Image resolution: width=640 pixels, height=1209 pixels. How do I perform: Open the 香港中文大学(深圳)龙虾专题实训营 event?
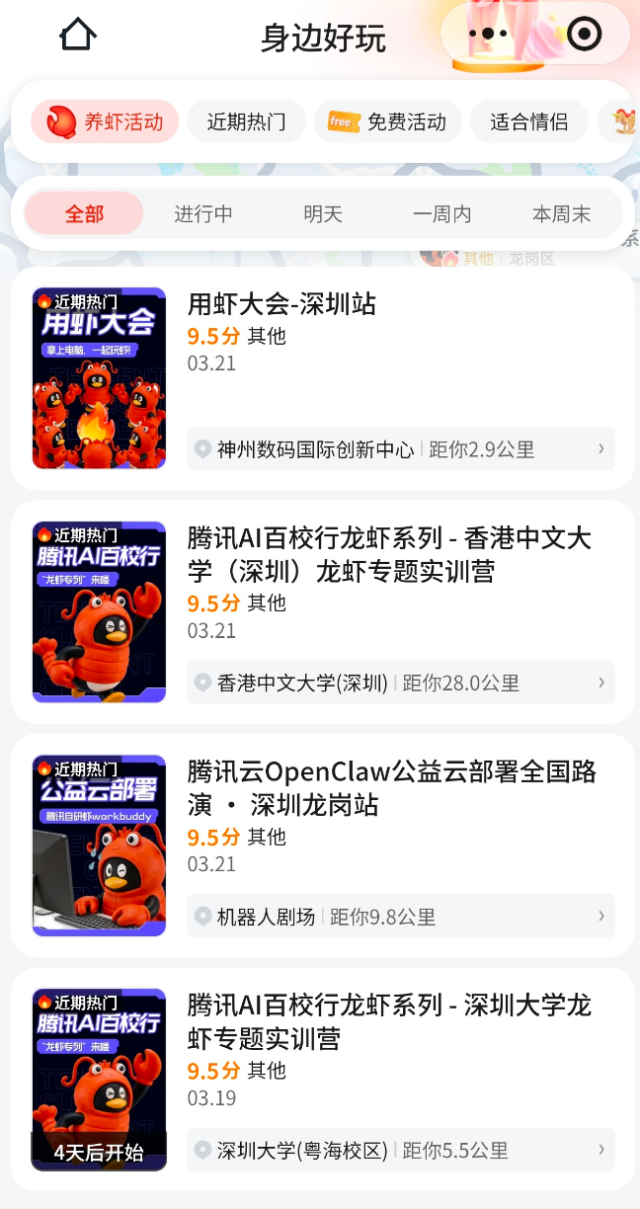coord(389,555)
